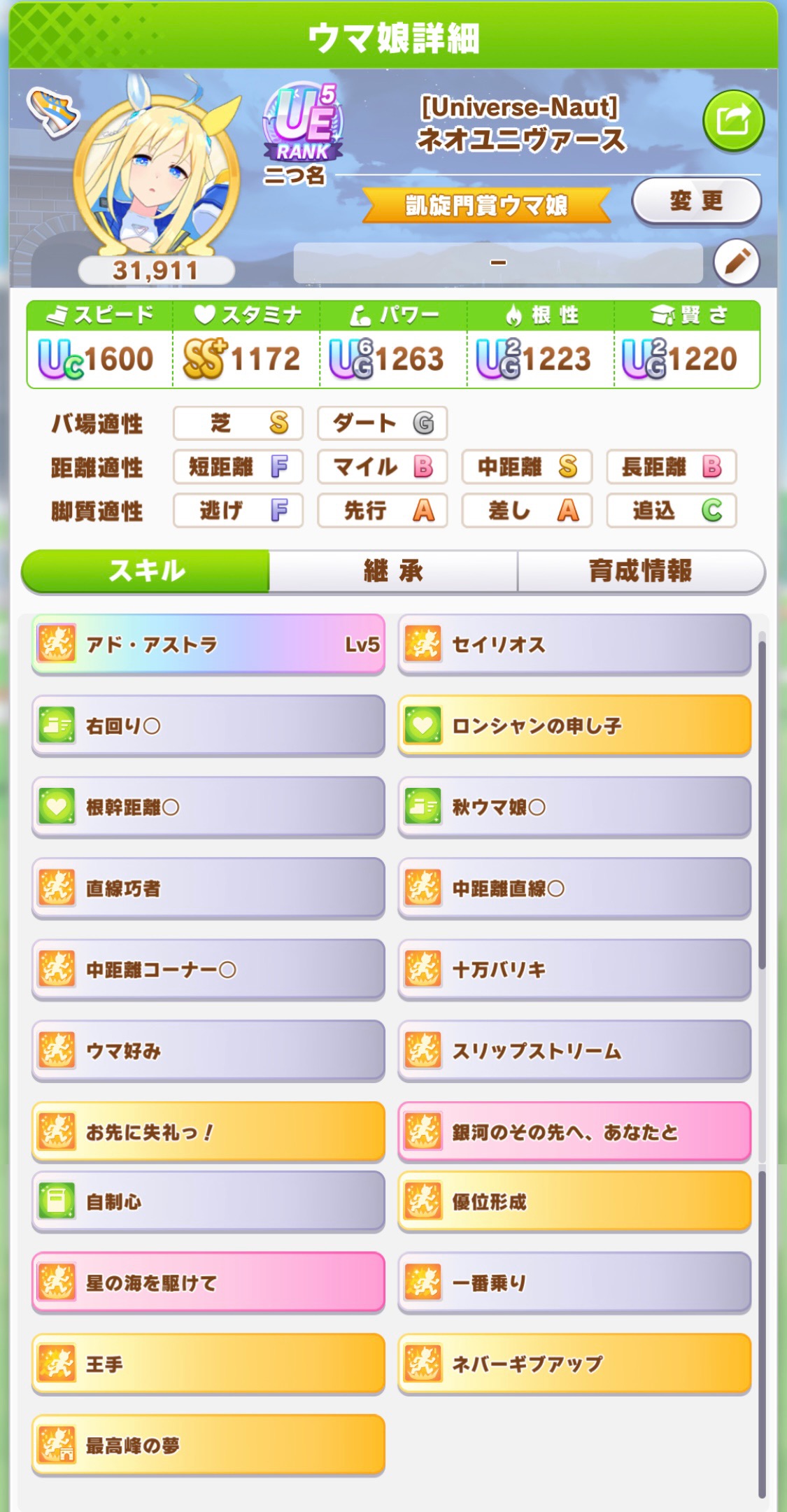View the ネバーギブアップ skill
This screenshot has width=787, height=1512.
tap(574, 1364)
